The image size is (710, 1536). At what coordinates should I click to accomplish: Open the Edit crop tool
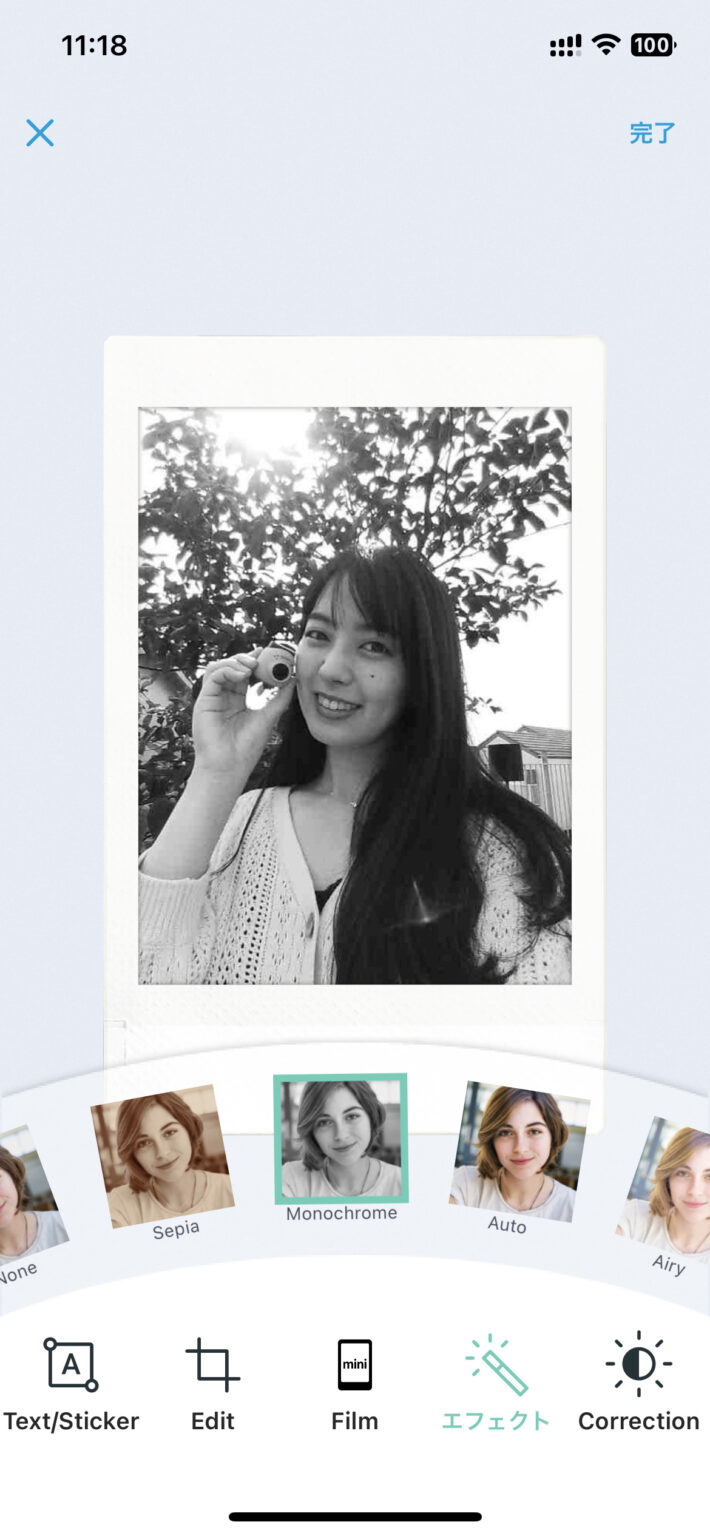pos(212,1384)
